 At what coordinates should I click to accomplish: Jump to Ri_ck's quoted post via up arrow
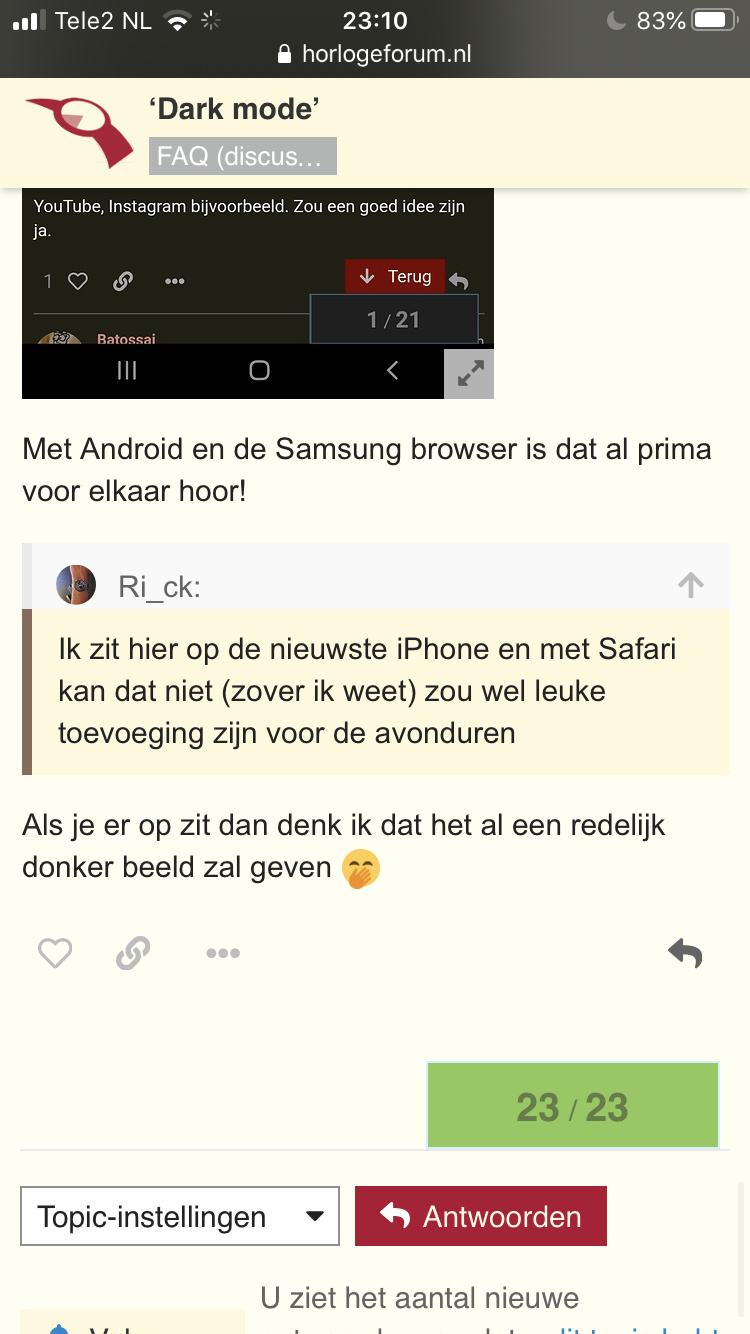(691, 585)
